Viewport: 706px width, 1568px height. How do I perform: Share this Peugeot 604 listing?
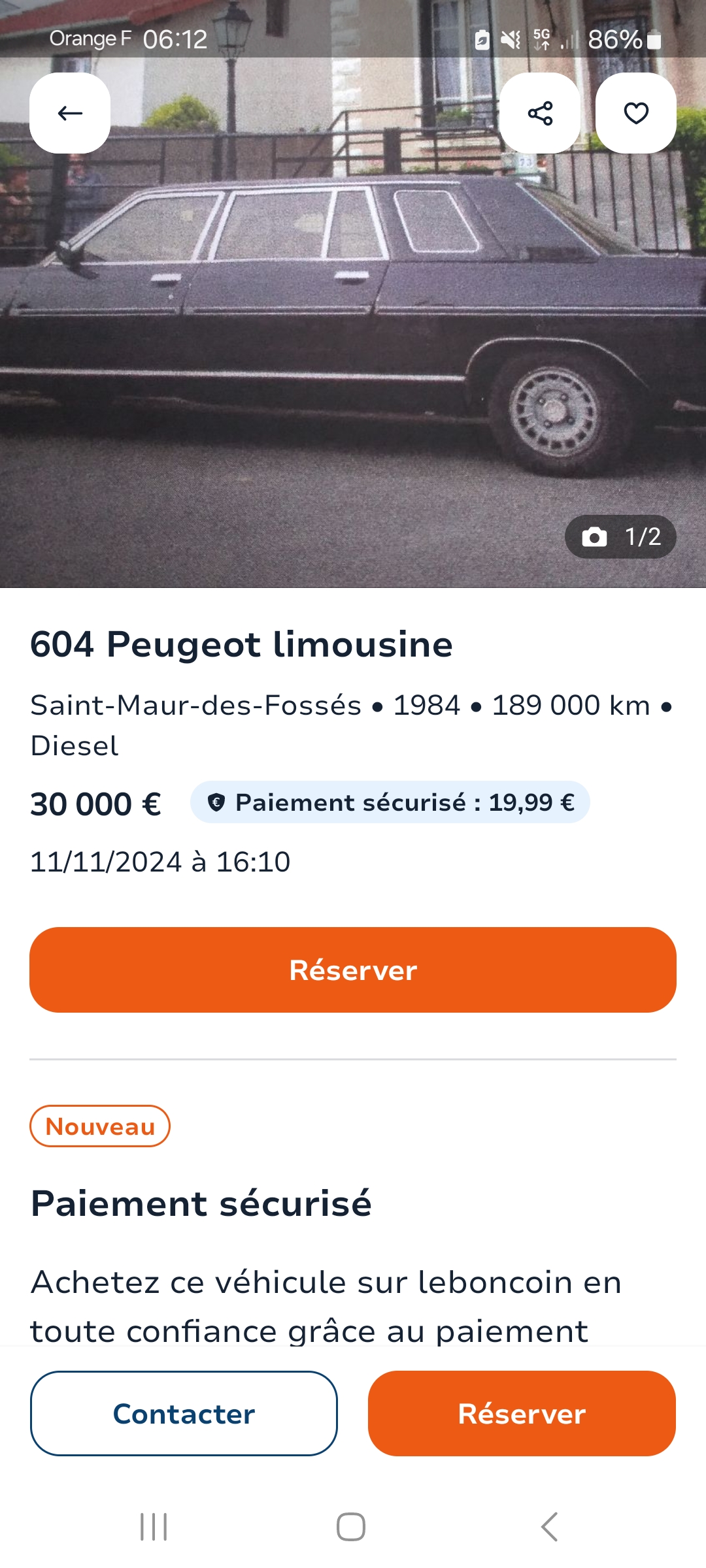pyautogui.click(x=540, y=113)
